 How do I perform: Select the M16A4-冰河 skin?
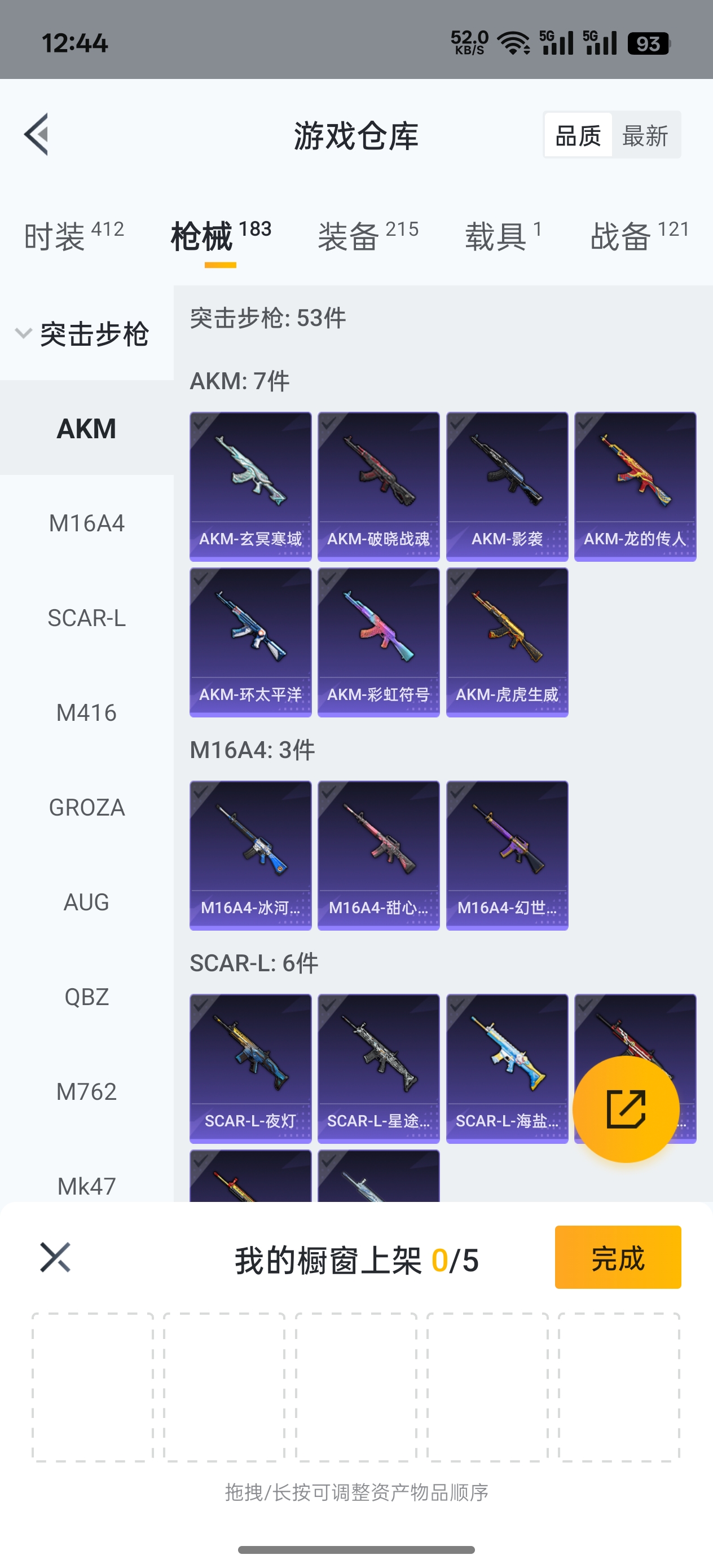[x=250, y=855]
